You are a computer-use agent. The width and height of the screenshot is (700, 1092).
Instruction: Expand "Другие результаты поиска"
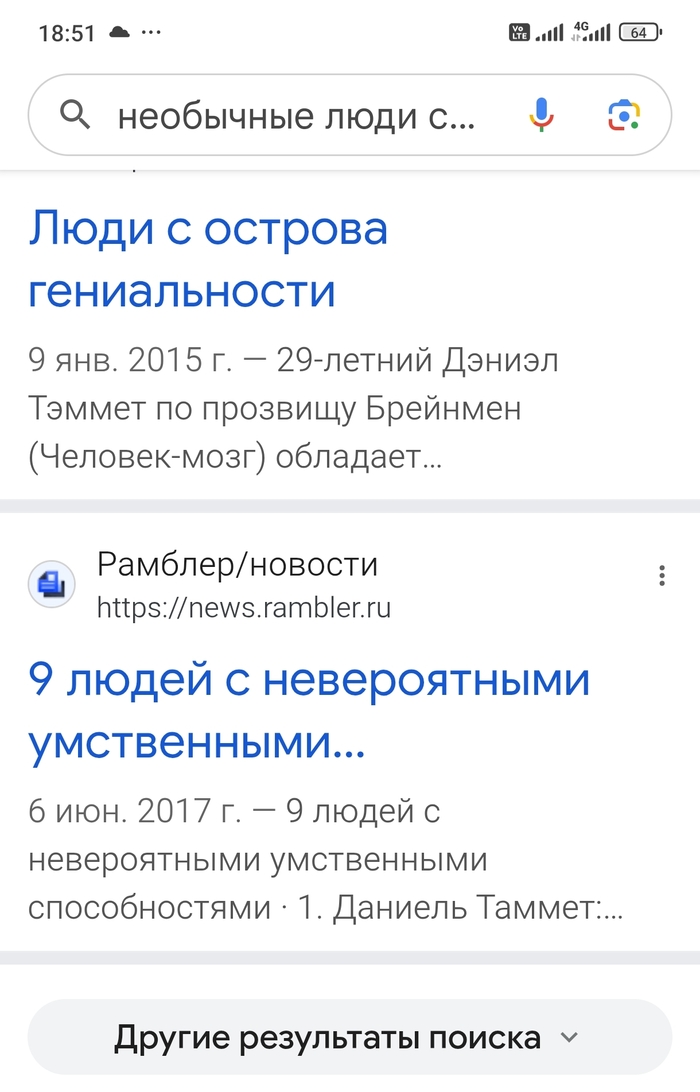point(347,1037)
